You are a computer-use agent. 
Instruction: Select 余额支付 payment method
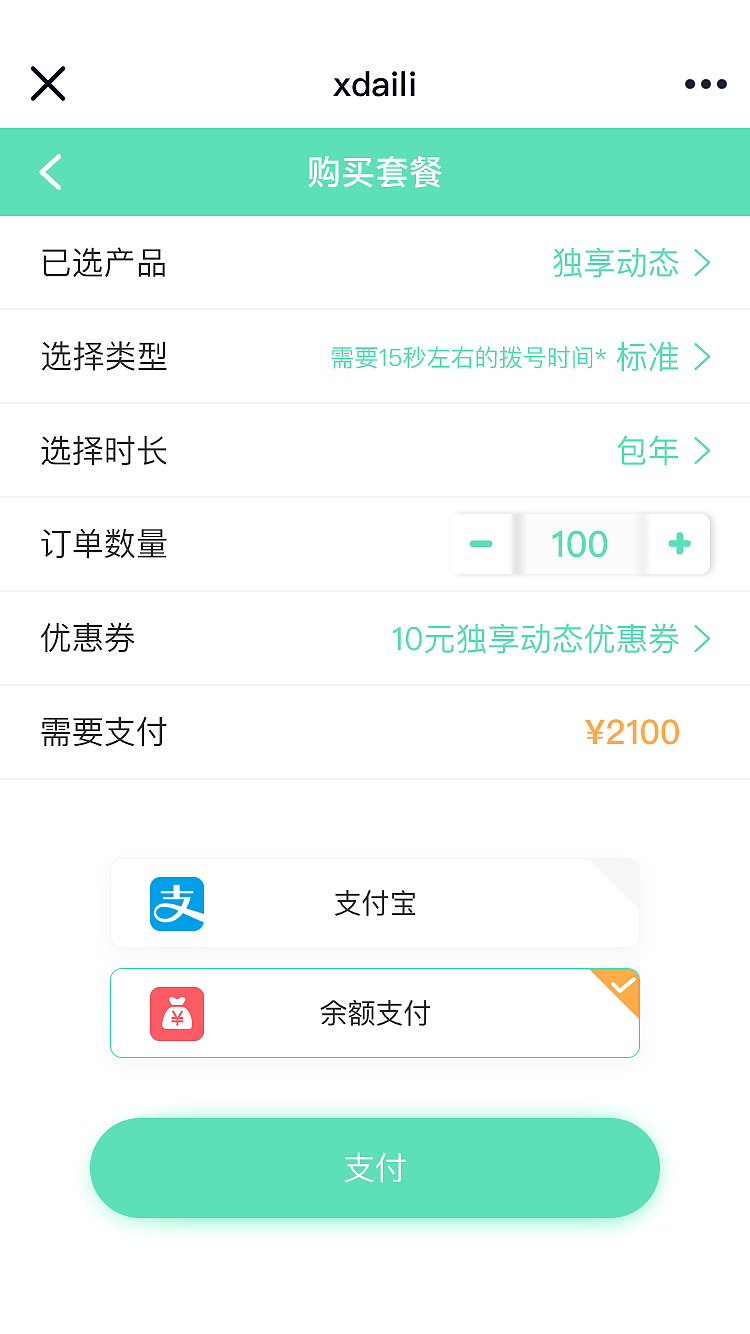[x=374, y=1013]
